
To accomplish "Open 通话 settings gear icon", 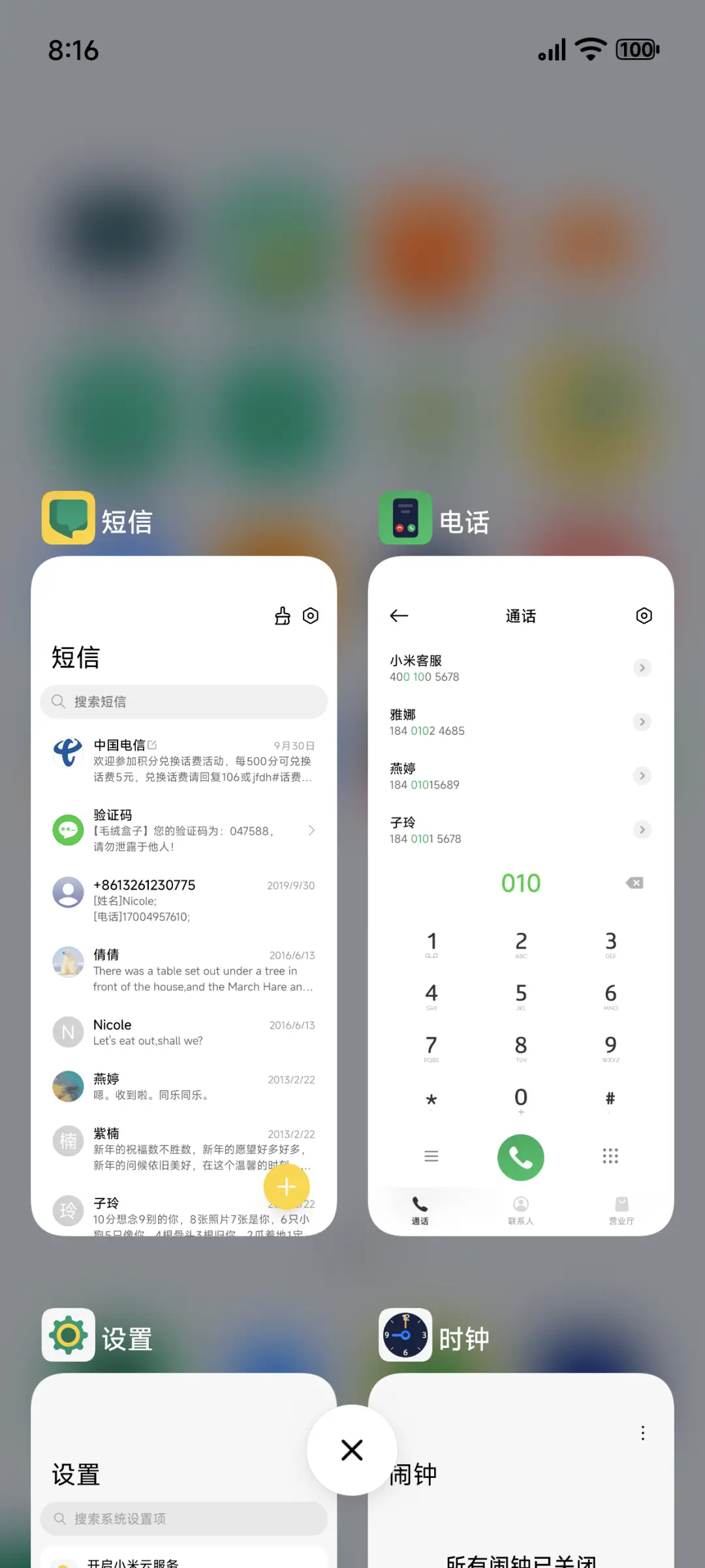I will pos(644,615).
